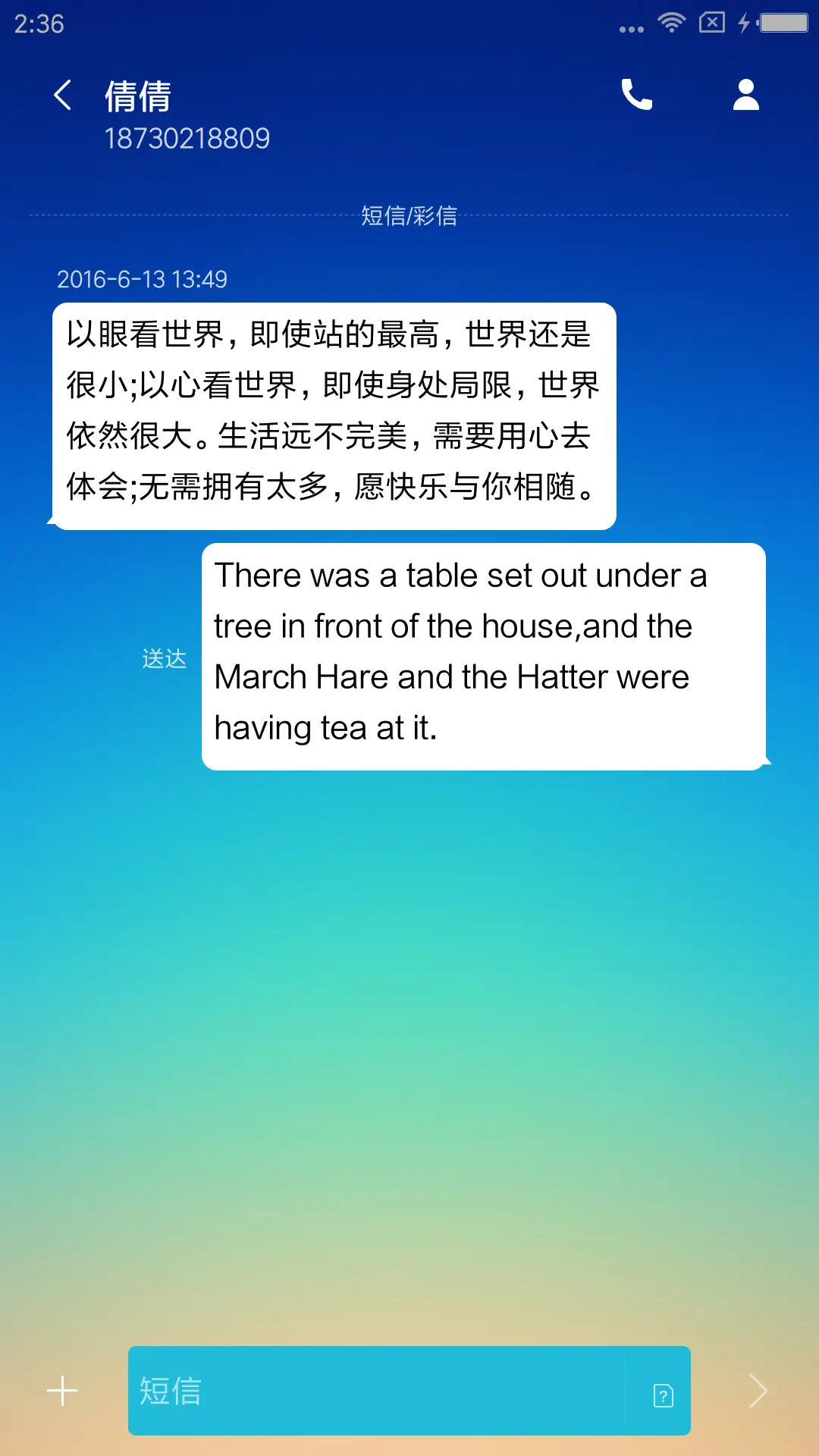The image size is (819, 1456).
Task: Open contact details for 倩倩
Action: click(746, 96)
